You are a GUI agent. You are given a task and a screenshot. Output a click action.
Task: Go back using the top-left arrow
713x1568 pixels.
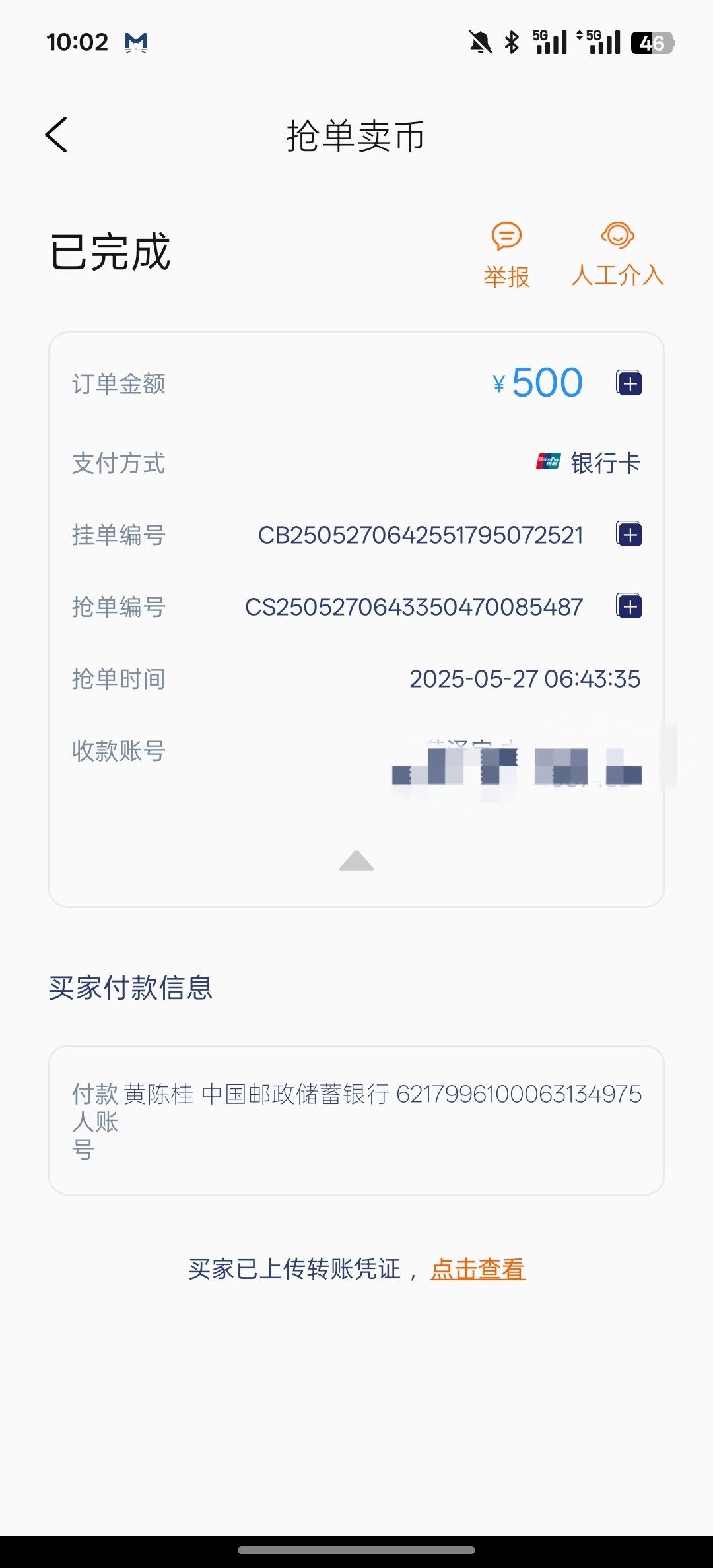56,135
